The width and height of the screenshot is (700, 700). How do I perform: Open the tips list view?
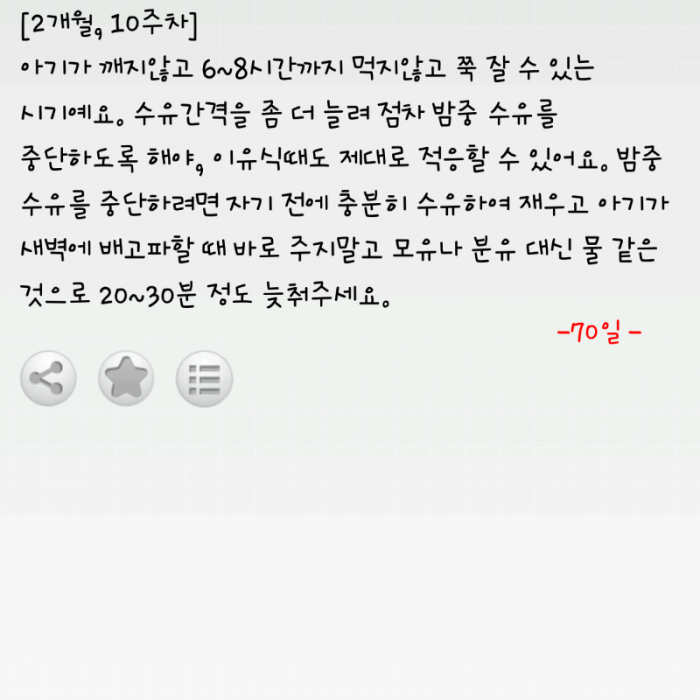click(x=204, y=379)
